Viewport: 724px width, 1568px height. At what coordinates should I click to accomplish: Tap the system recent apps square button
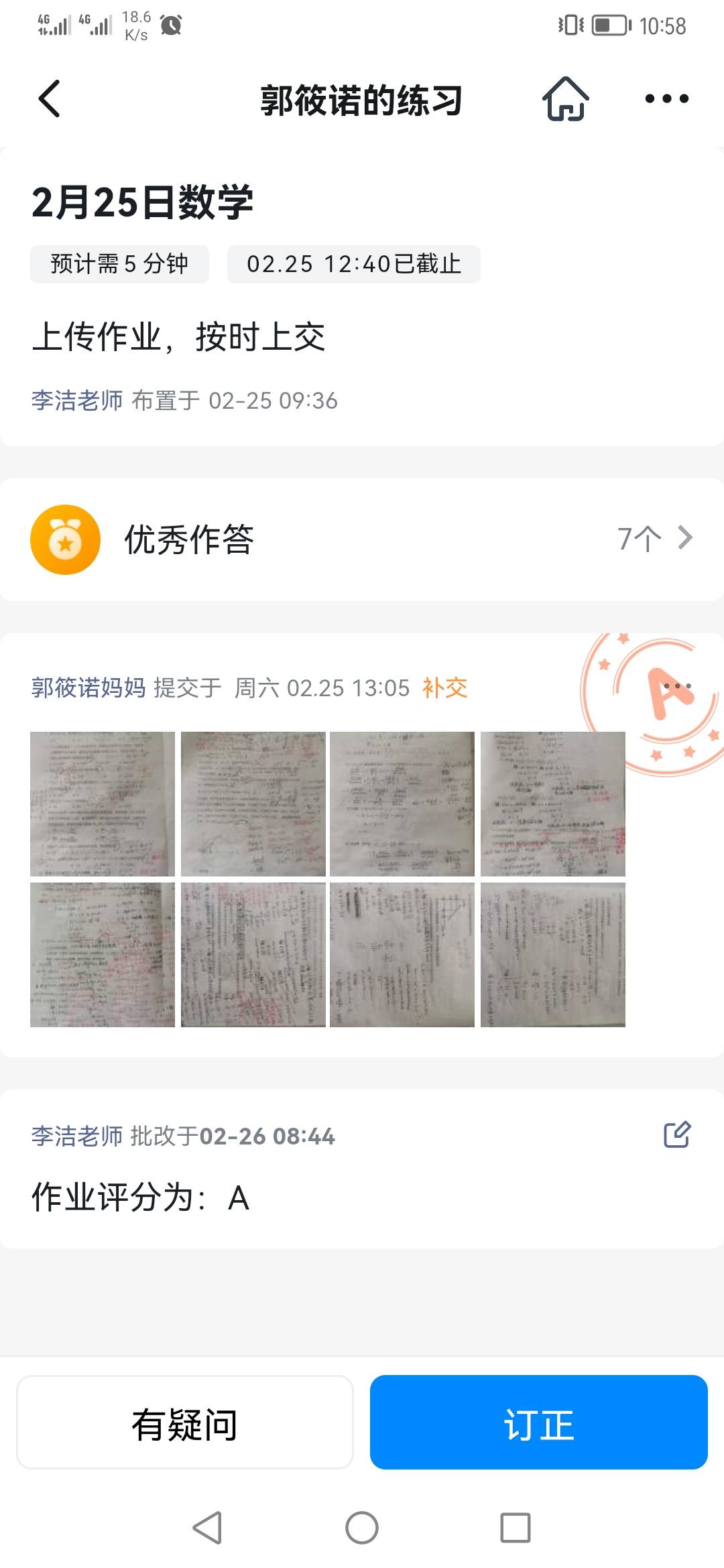pyautogui.click(x=516, y=1528)
